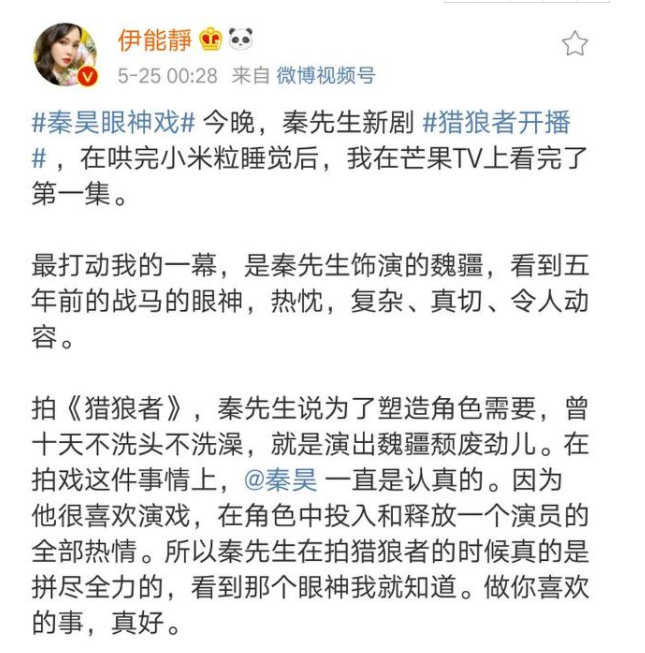
Task: Favorite this post with the star icon
Action: (575, 43)
